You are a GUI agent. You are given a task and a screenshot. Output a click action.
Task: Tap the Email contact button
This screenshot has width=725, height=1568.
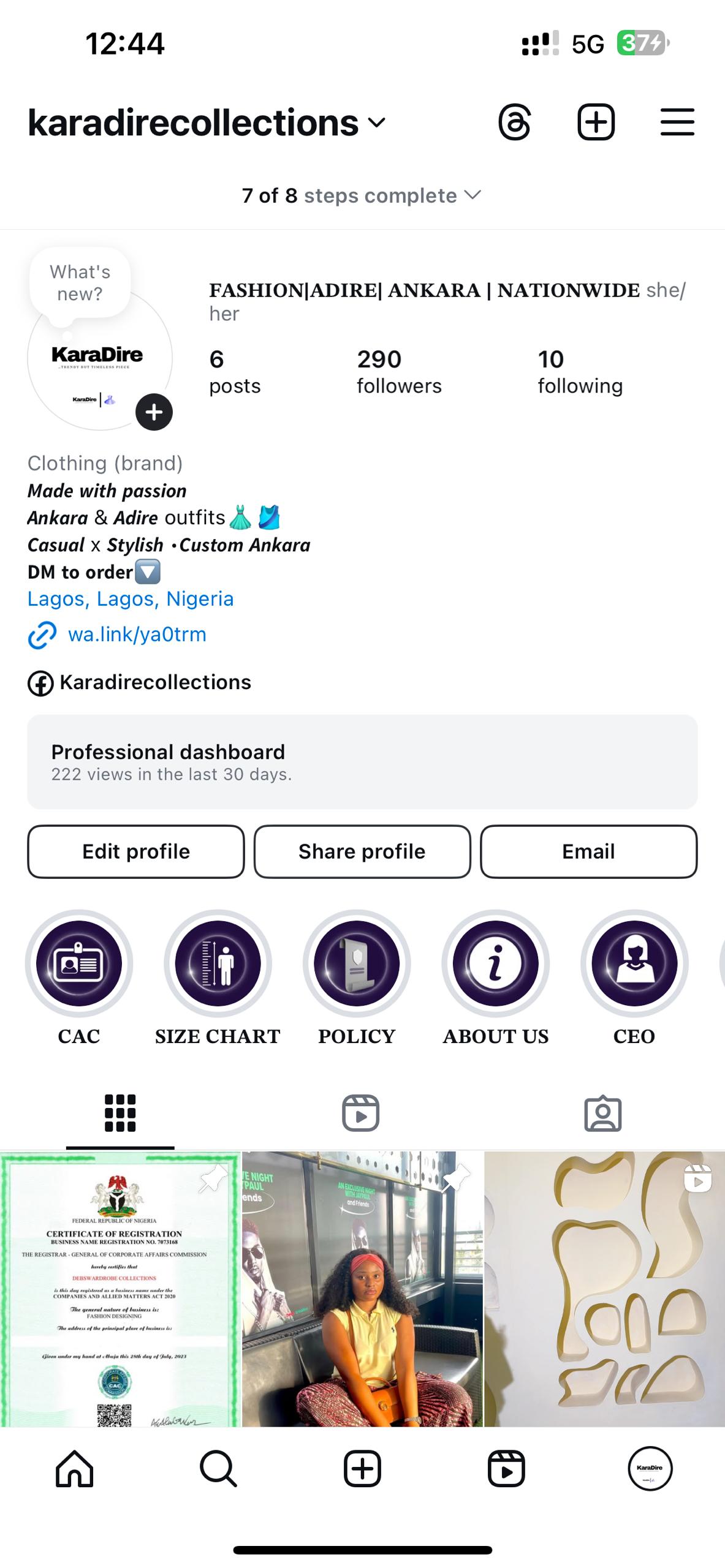point(588,851)
